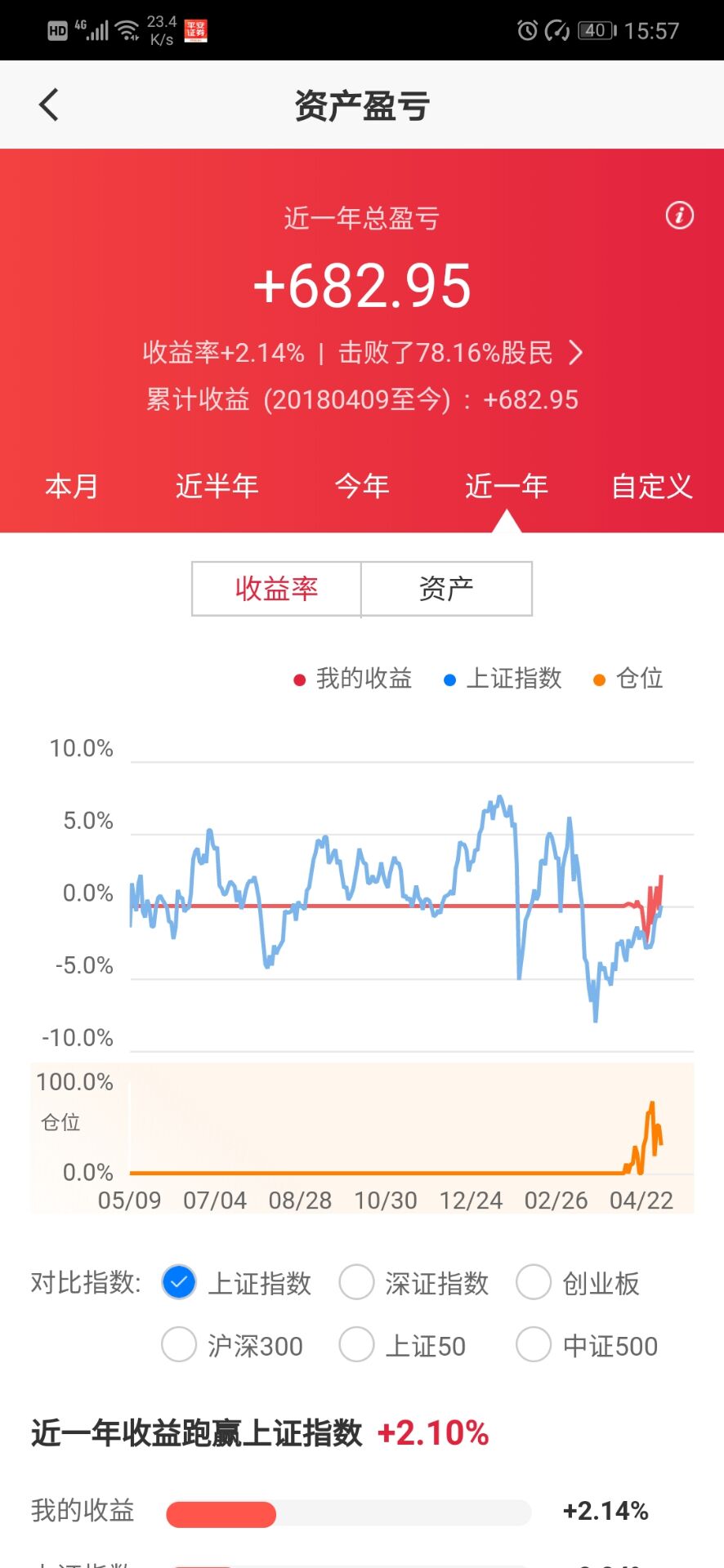
Task: Switch to the 资产 chart view
Action: coord(446,588)
